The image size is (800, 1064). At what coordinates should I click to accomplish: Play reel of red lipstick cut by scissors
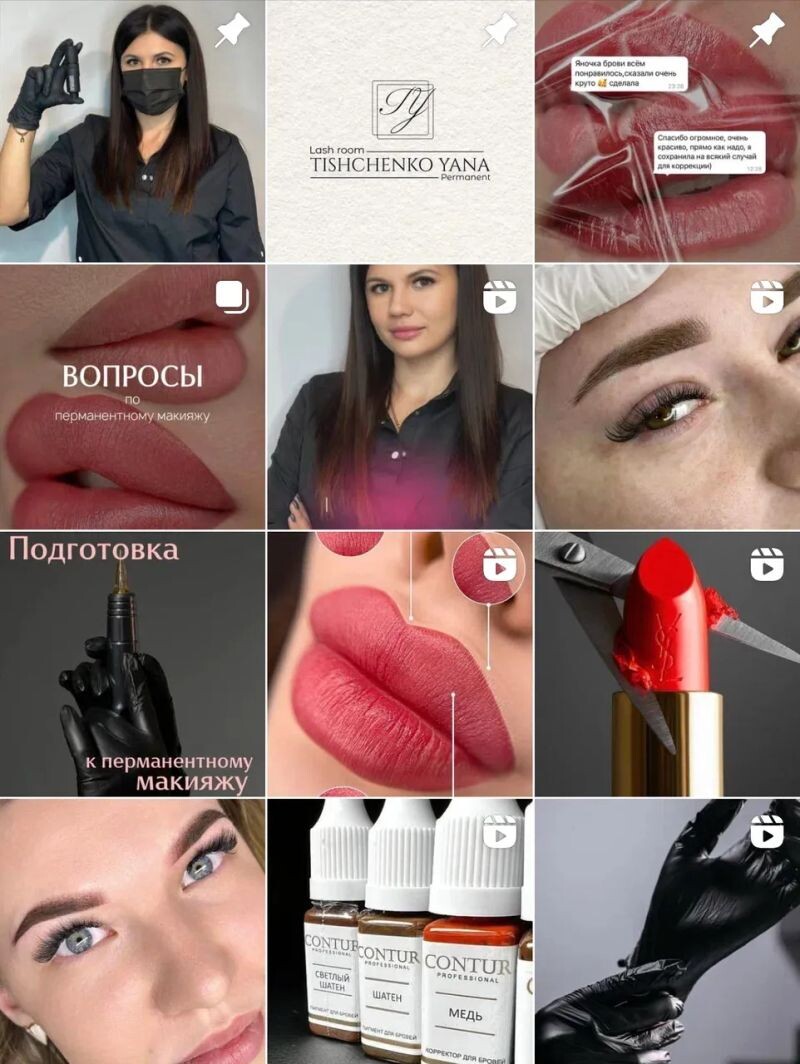[x=667, y=664]
